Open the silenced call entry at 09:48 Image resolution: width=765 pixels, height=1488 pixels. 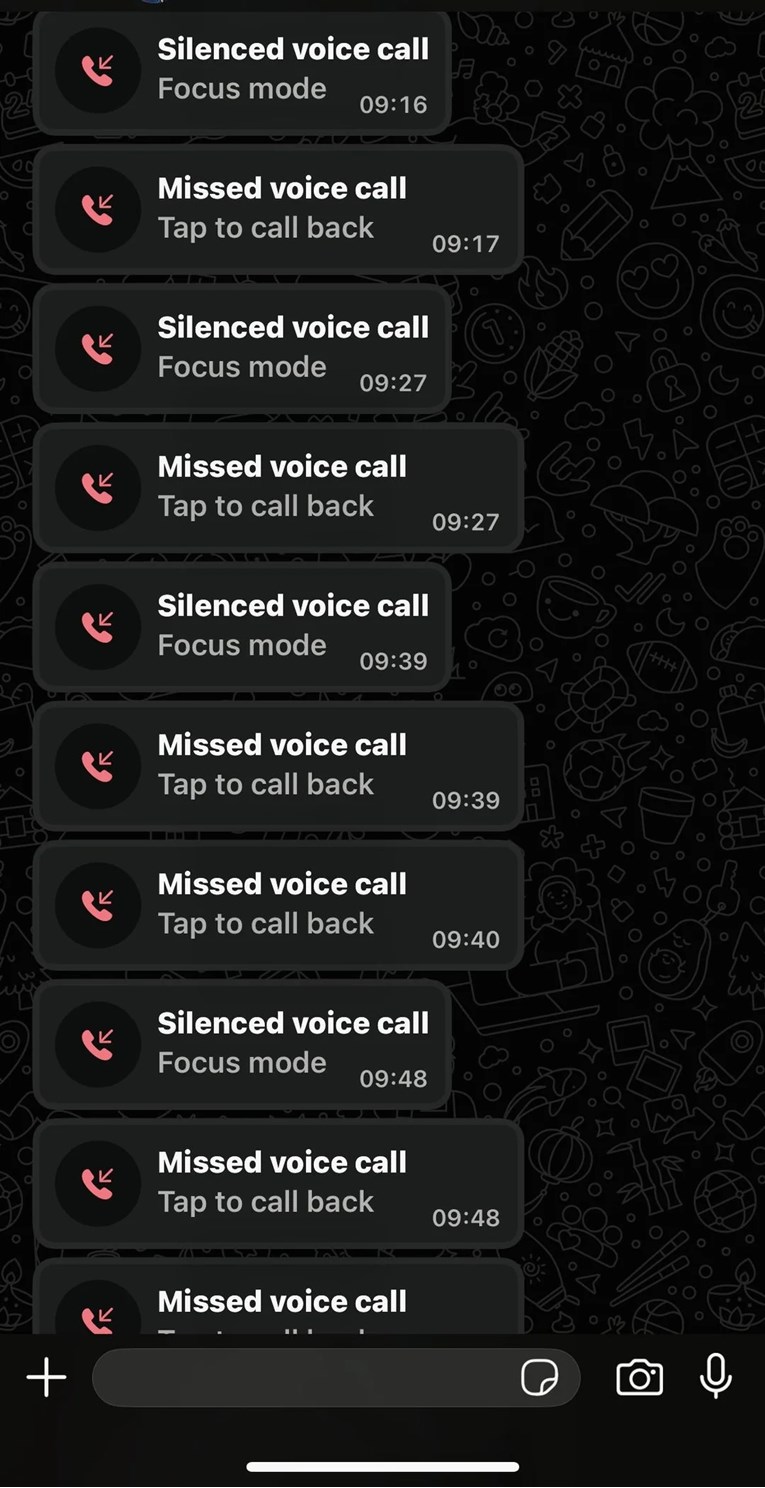[242, 1044]
